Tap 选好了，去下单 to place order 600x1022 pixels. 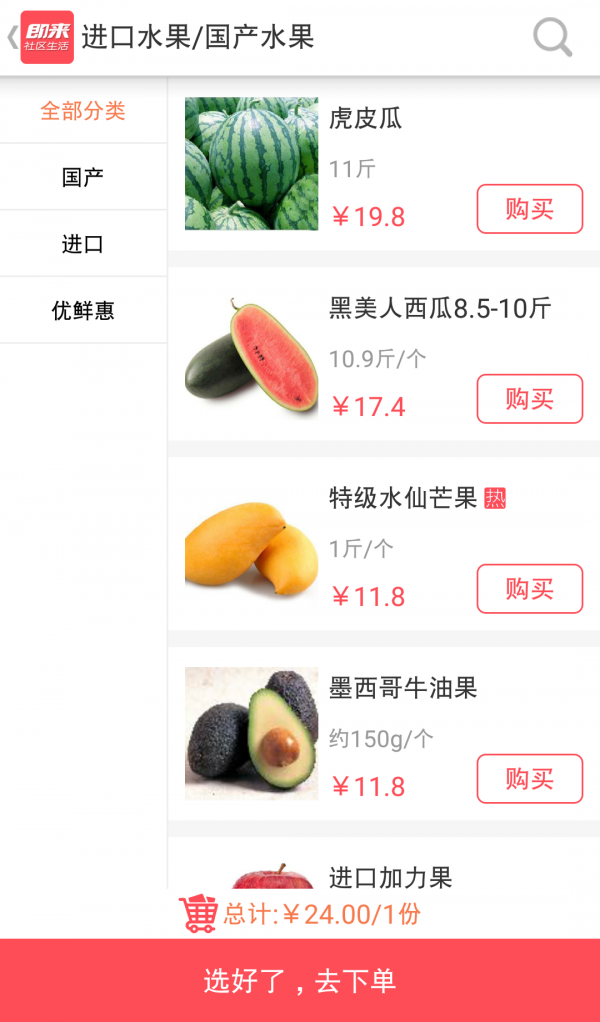(x=300, y=980)
